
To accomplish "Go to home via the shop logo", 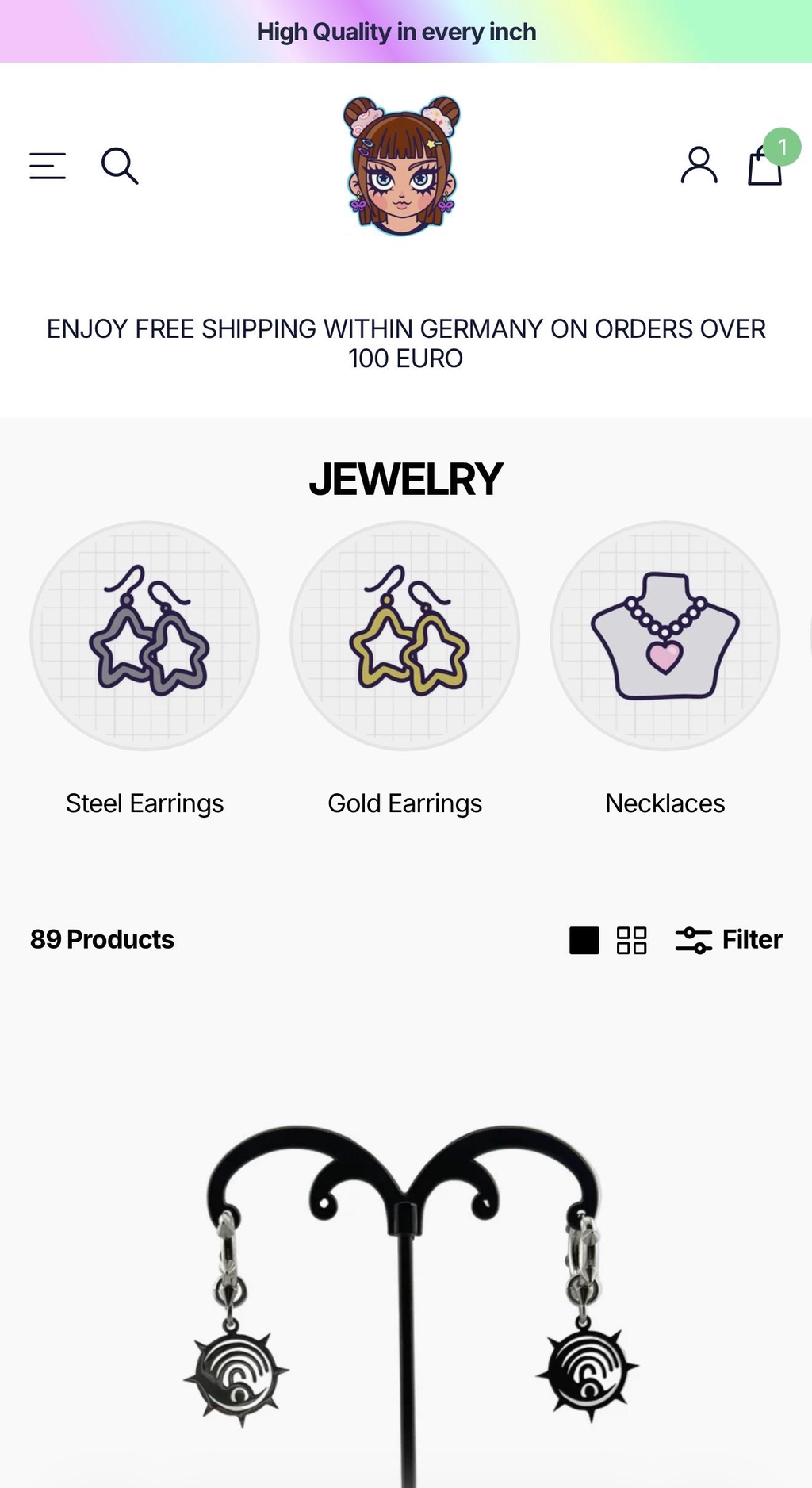I will pos(402,166).
